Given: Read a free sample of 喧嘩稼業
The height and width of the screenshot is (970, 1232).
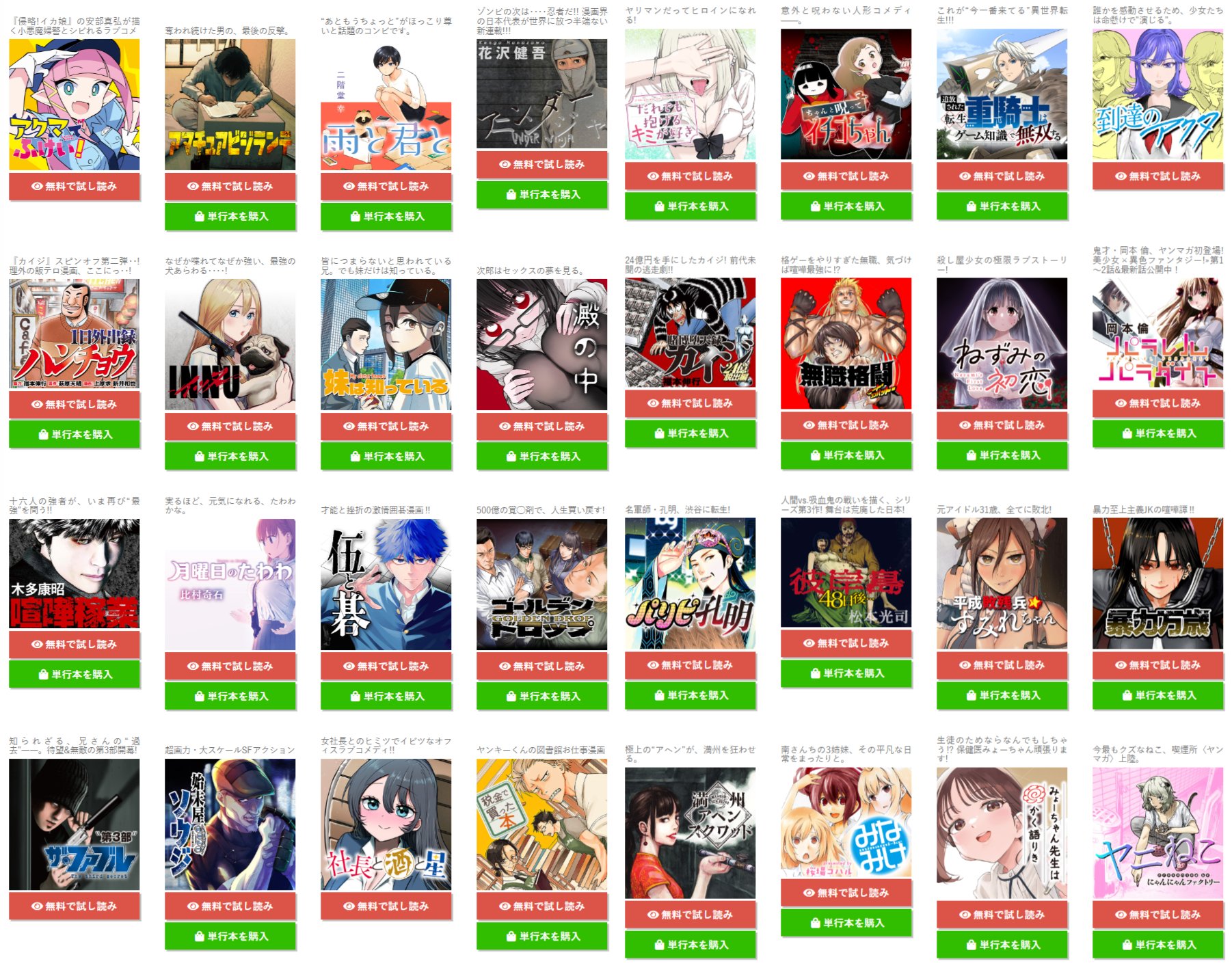Looking at the screenshot, I should [x=74, y=644].
